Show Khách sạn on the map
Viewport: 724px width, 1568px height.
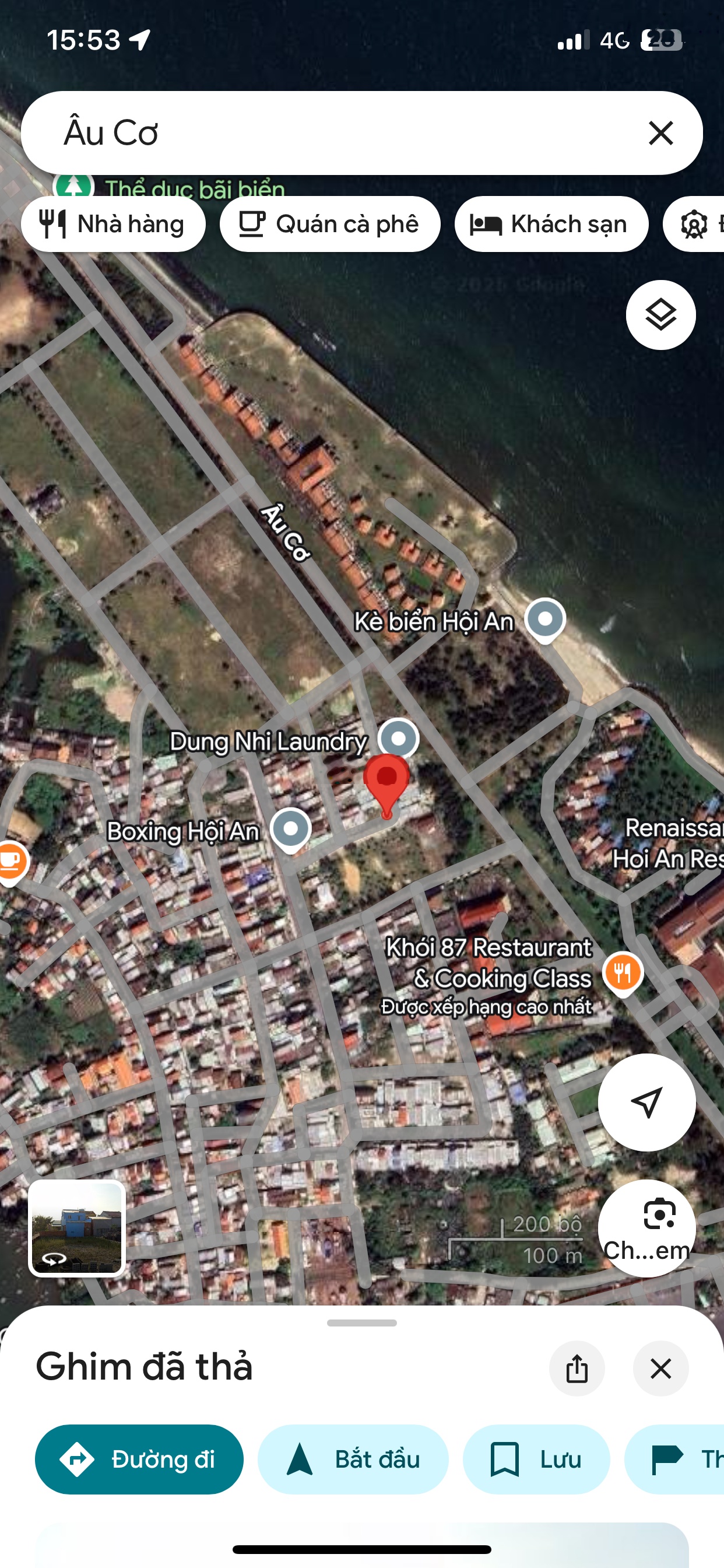551,224
